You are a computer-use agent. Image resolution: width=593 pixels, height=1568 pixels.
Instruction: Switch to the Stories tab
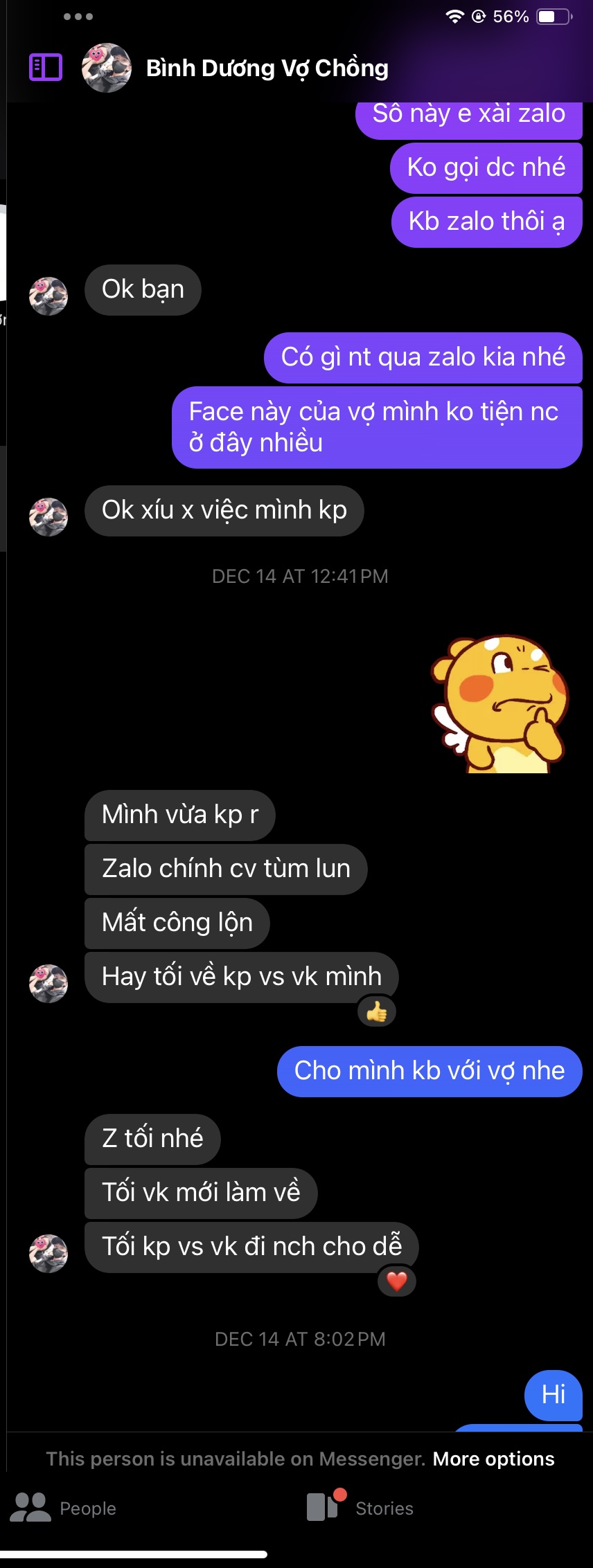361,1508
